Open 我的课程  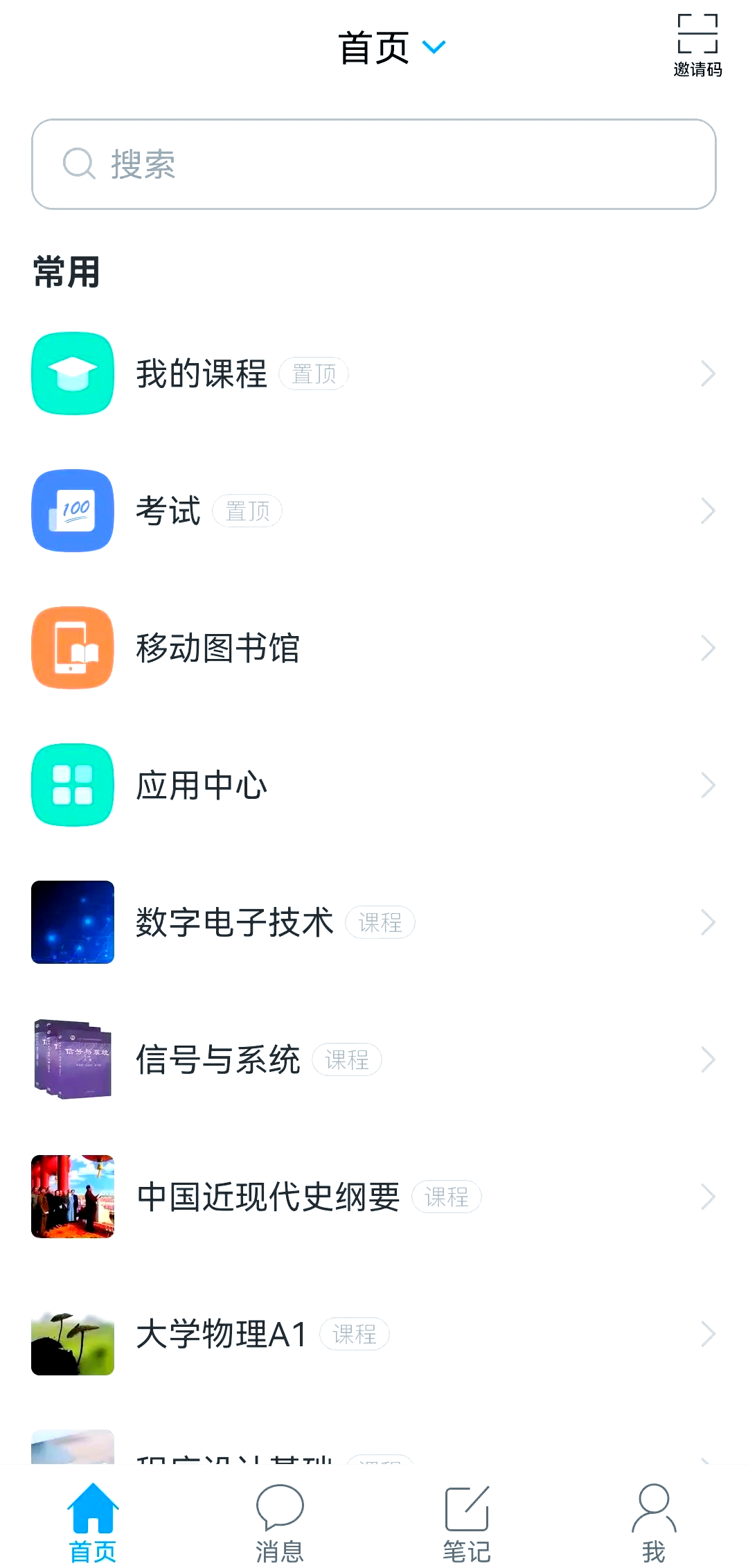click(x=374, y=373)
